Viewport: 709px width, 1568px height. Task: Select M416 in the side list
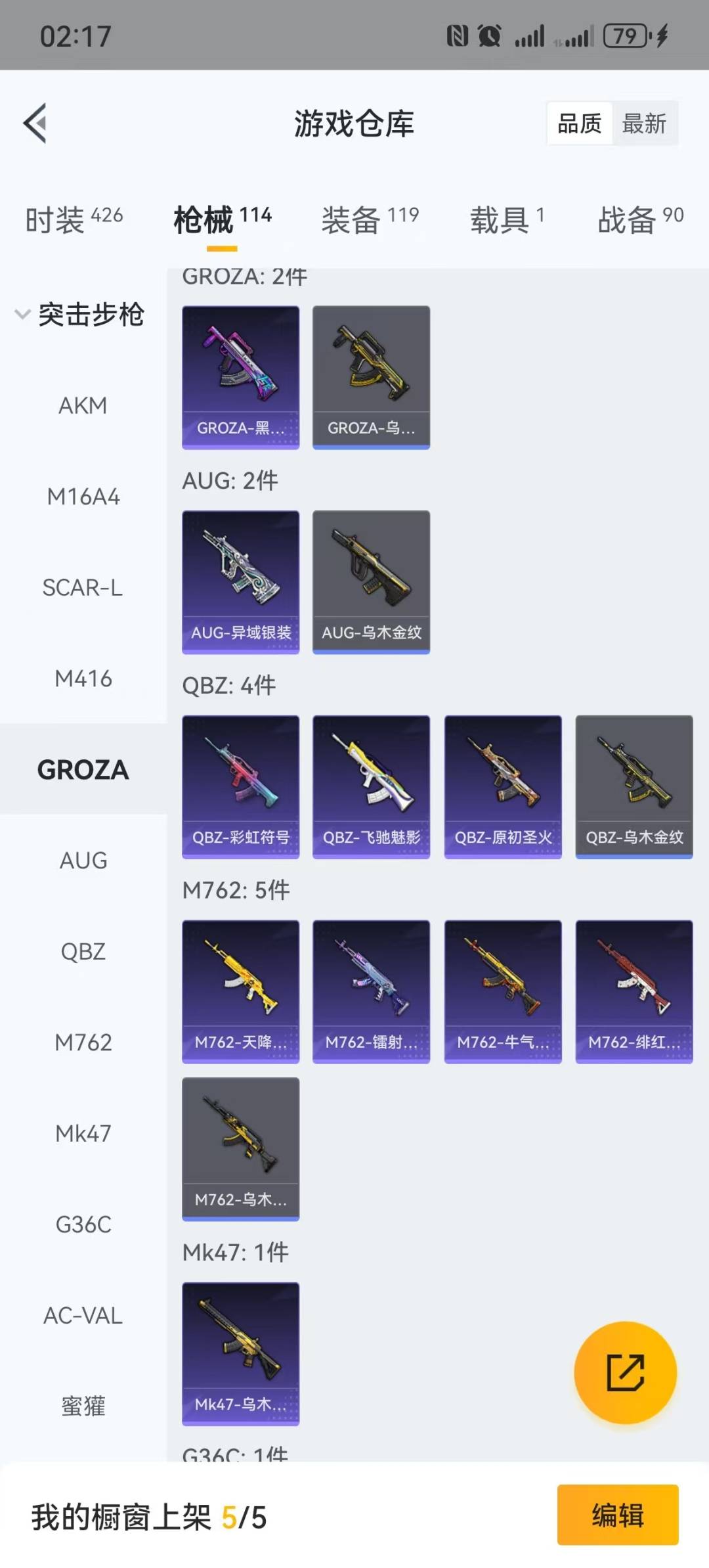[83, 679]
